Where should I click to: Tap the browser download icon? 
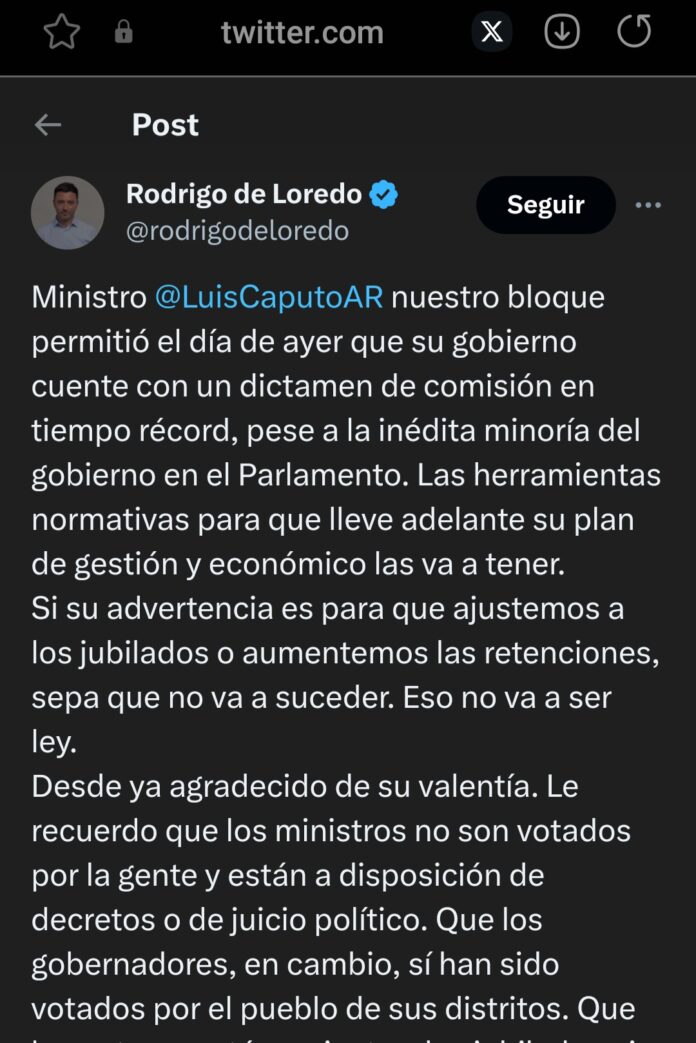[x=562, y=33]
